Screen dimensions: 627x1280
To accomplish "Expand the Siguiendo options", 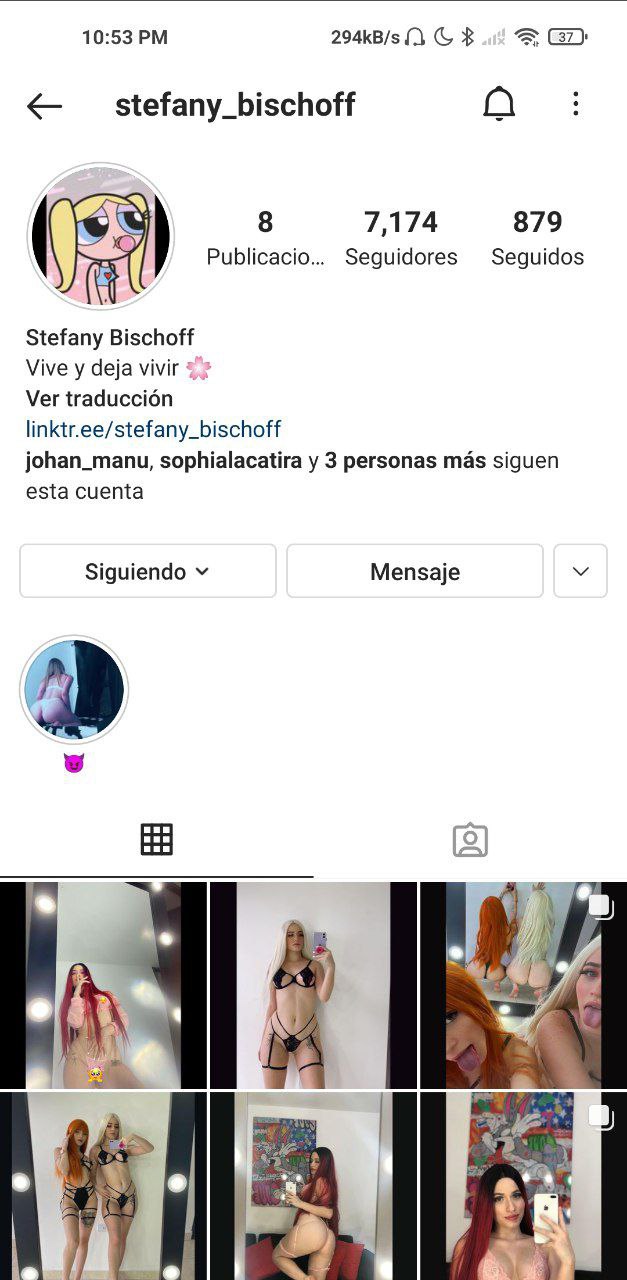I will 147,571.
